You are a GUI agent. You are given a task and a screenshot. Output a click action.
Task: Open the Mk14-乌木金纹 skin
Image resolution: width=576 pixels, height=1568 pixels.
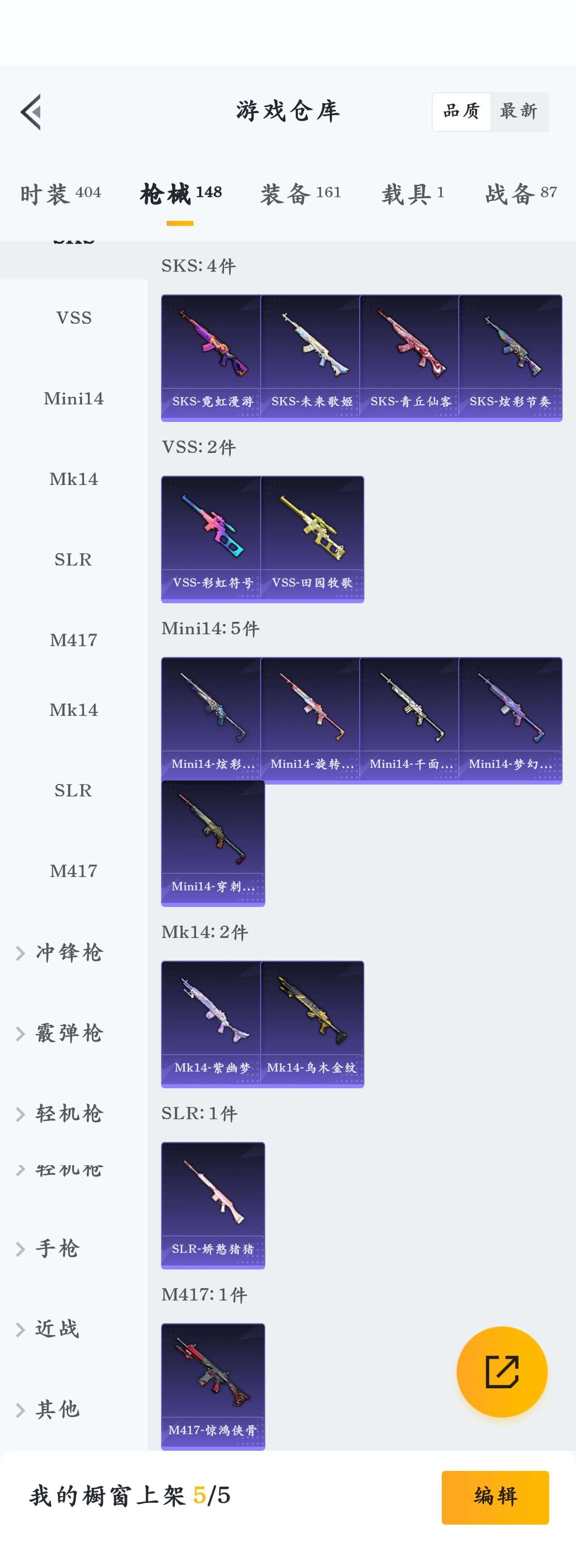click(312, 1023)
